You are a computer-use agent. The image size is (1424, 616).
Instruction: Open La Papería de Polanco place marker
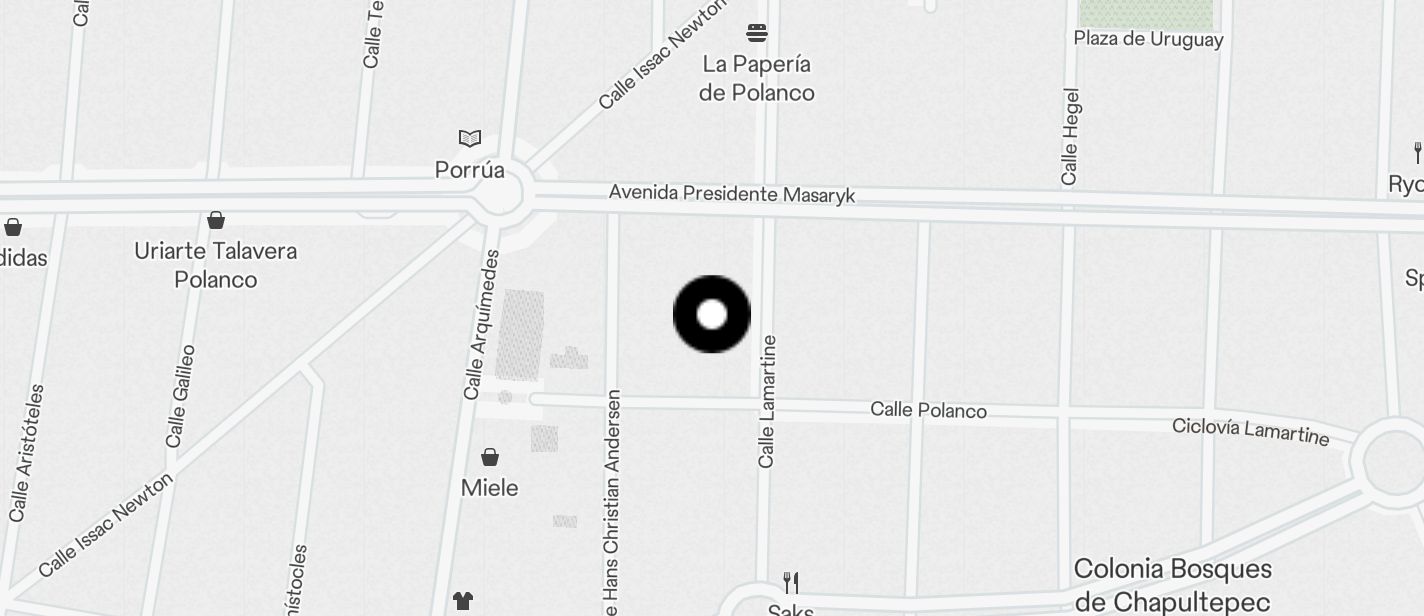[757, 34]
